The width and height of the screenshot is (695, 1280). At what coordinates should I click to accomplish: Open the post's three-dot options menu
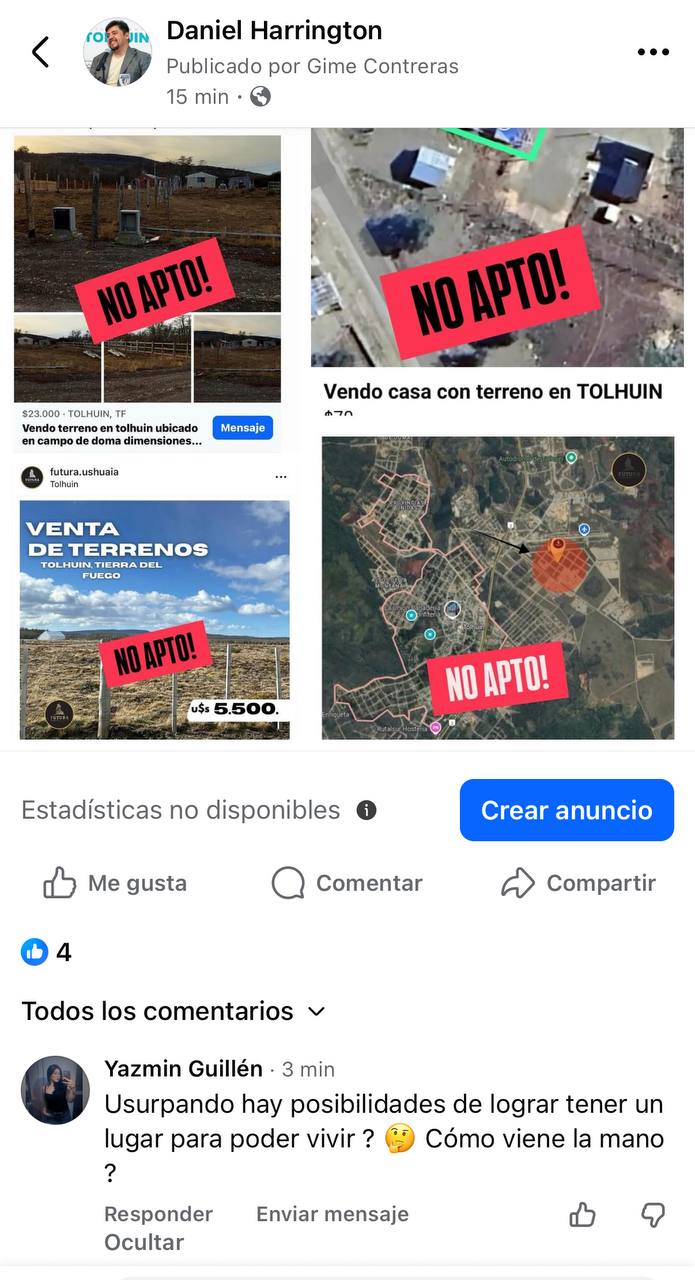coord(653,52)
